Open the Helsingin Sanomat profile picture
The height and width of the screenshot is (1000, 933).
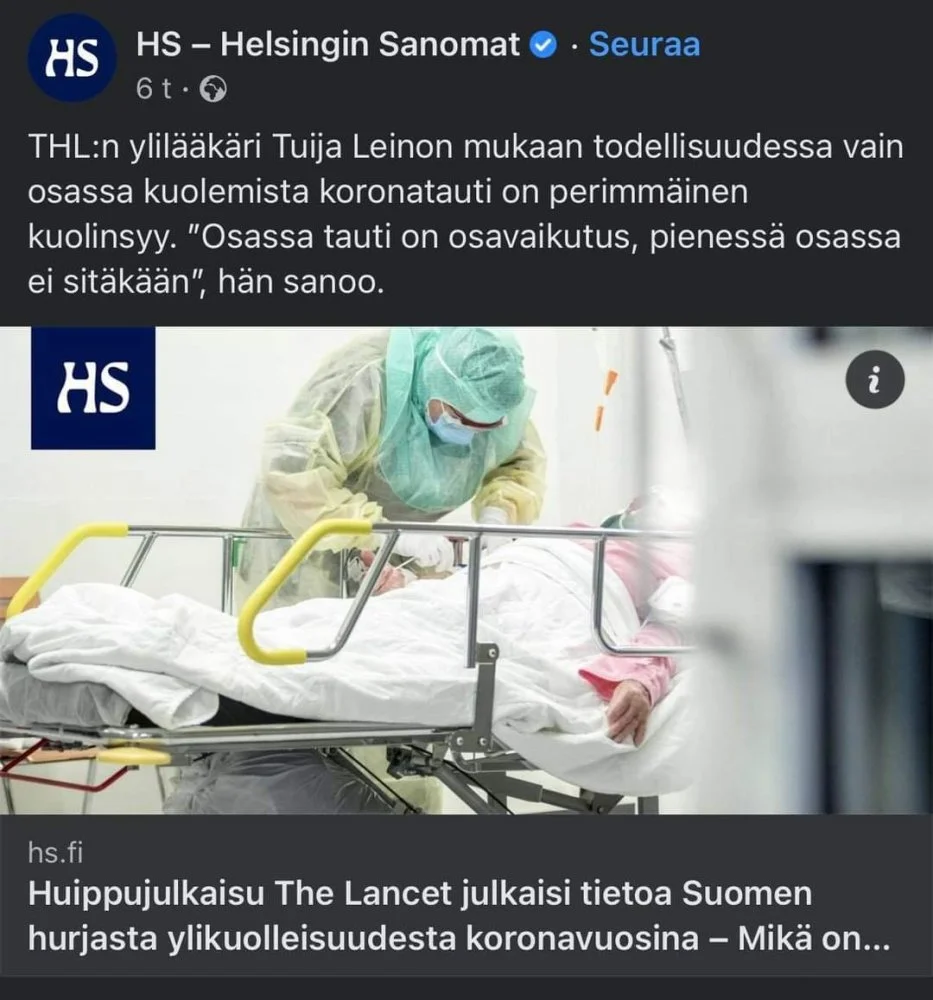tap(74, 60)
